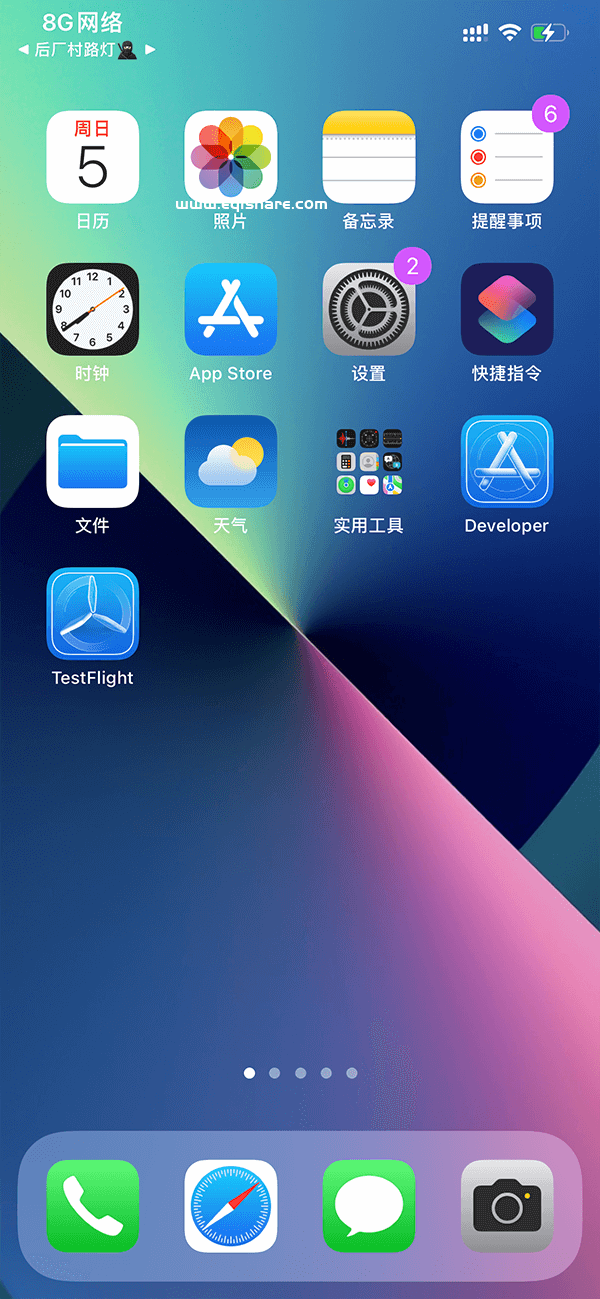Check the Weather app (天气)
Viewport: 600px width, 1299px height.
[x=231, y=461]
